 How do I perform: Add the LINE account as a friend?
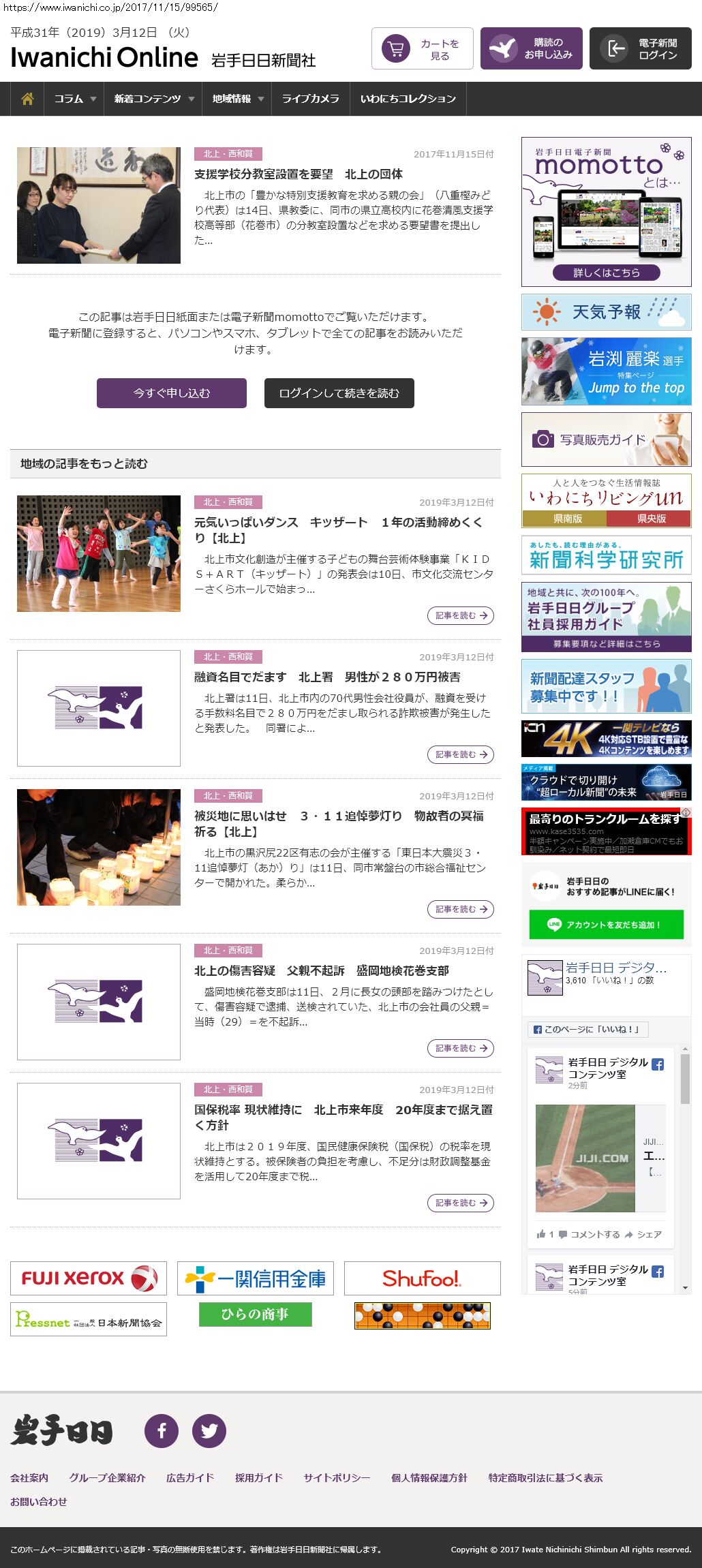(606, 925)
